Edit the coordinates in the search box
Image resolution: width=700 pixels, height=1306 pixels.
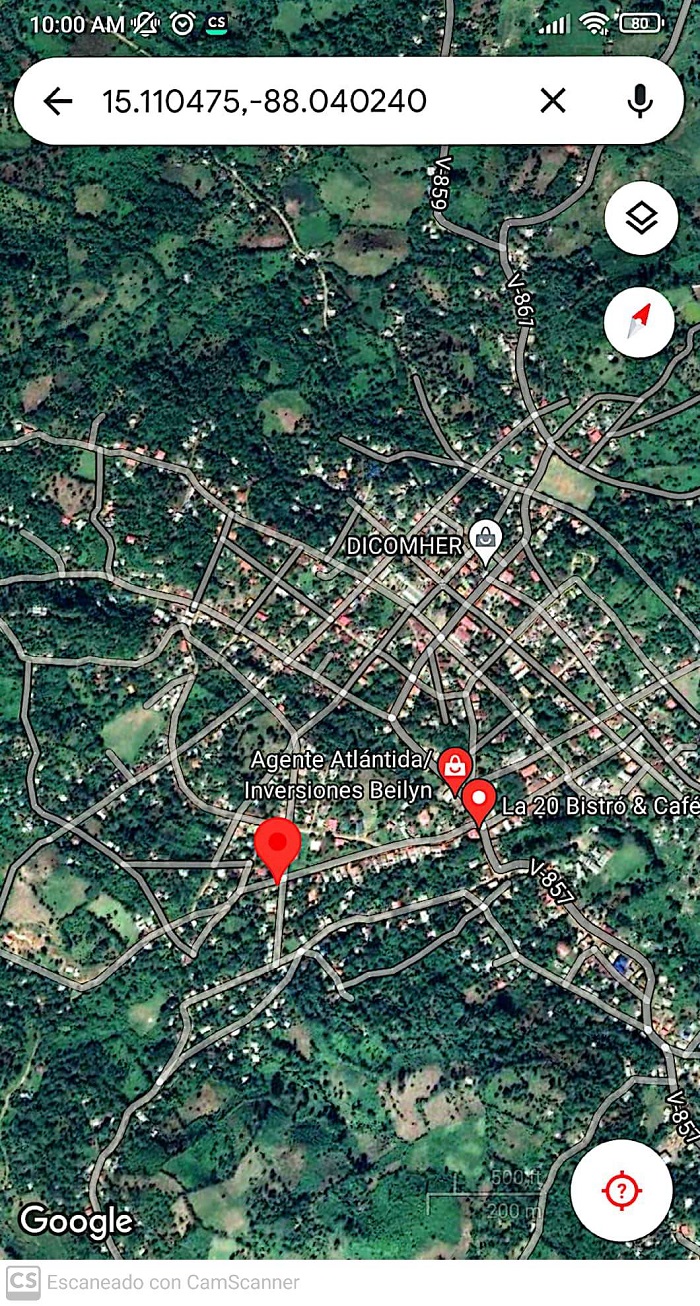264,101
